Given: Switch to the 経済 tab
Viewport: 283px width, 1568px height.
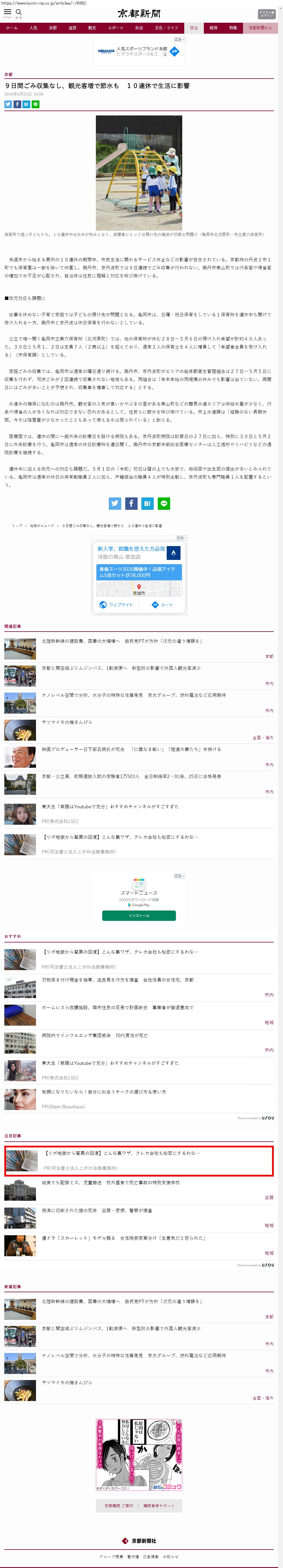Looking at the screenshot, I should pos(214,28).
